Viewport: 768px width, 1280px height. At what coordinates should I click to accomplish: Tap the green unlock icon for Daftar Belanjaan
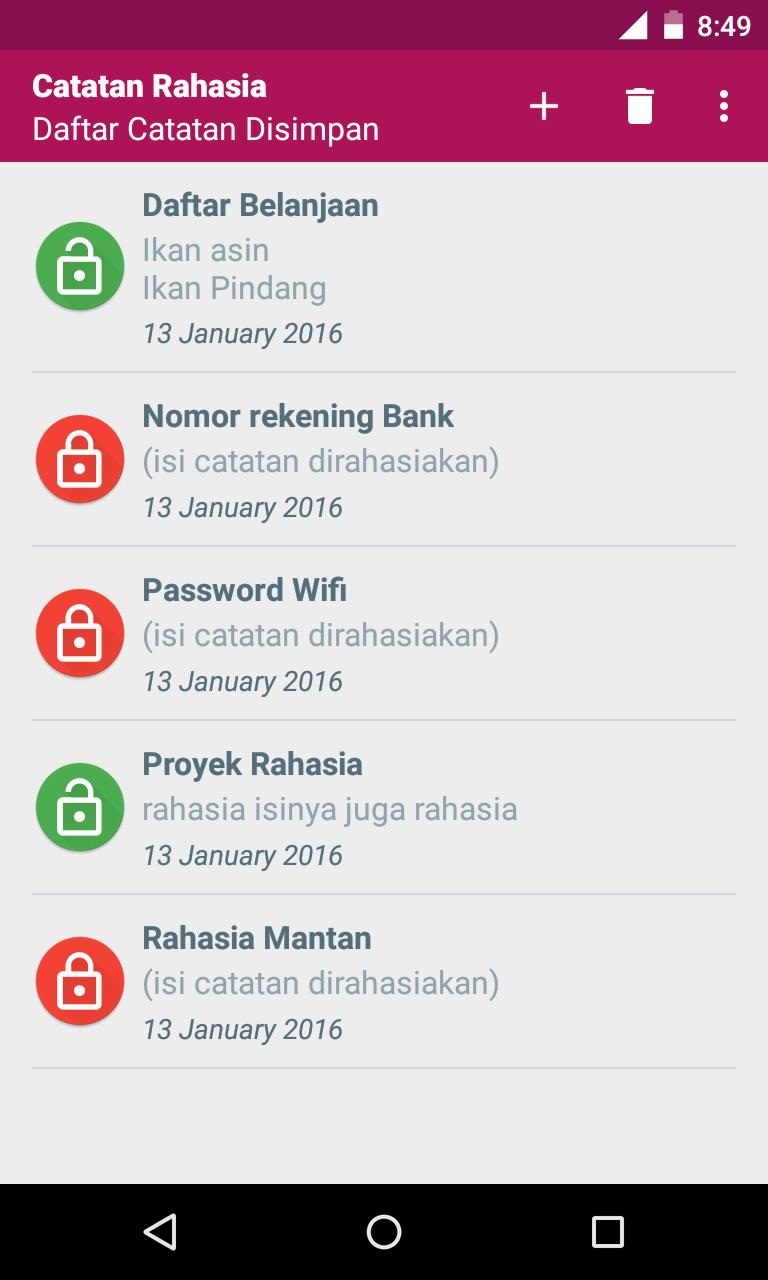pos(80,265)
